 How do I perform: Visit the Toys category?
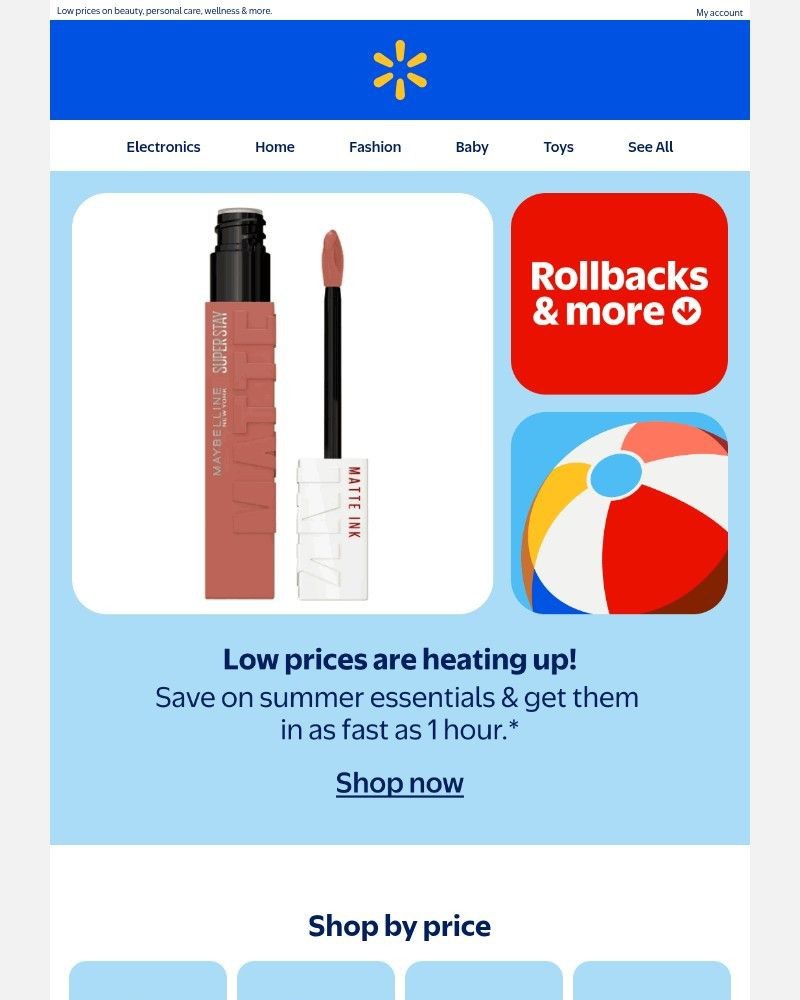pyautogui.click(x=558, y=147)
